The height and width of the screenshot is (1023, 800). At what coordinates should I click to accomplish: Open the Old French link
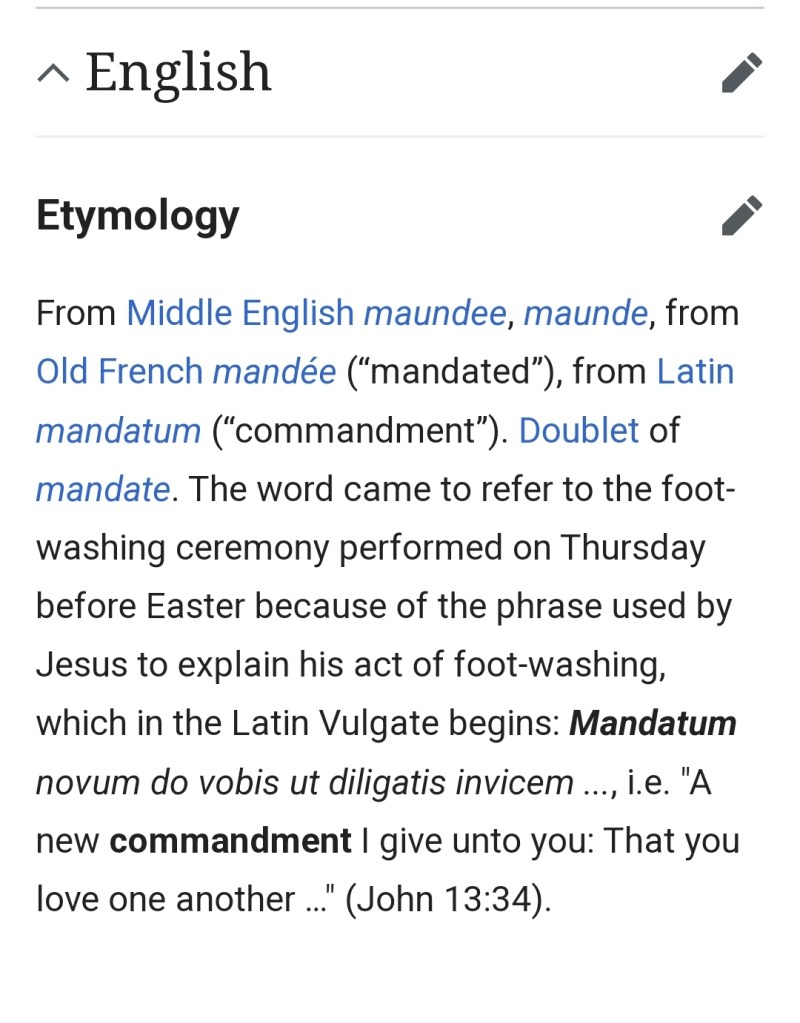pos(119,372)
